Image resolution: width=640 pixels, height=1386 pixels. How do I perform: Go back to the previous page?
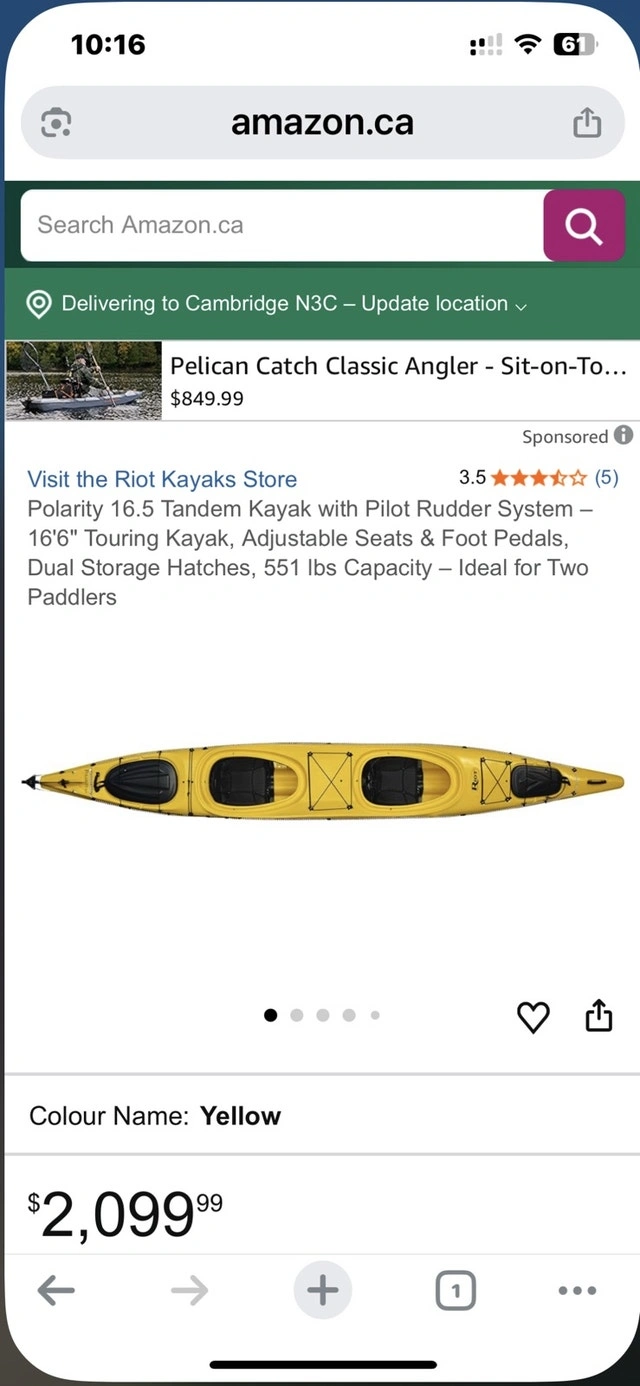56,1291
